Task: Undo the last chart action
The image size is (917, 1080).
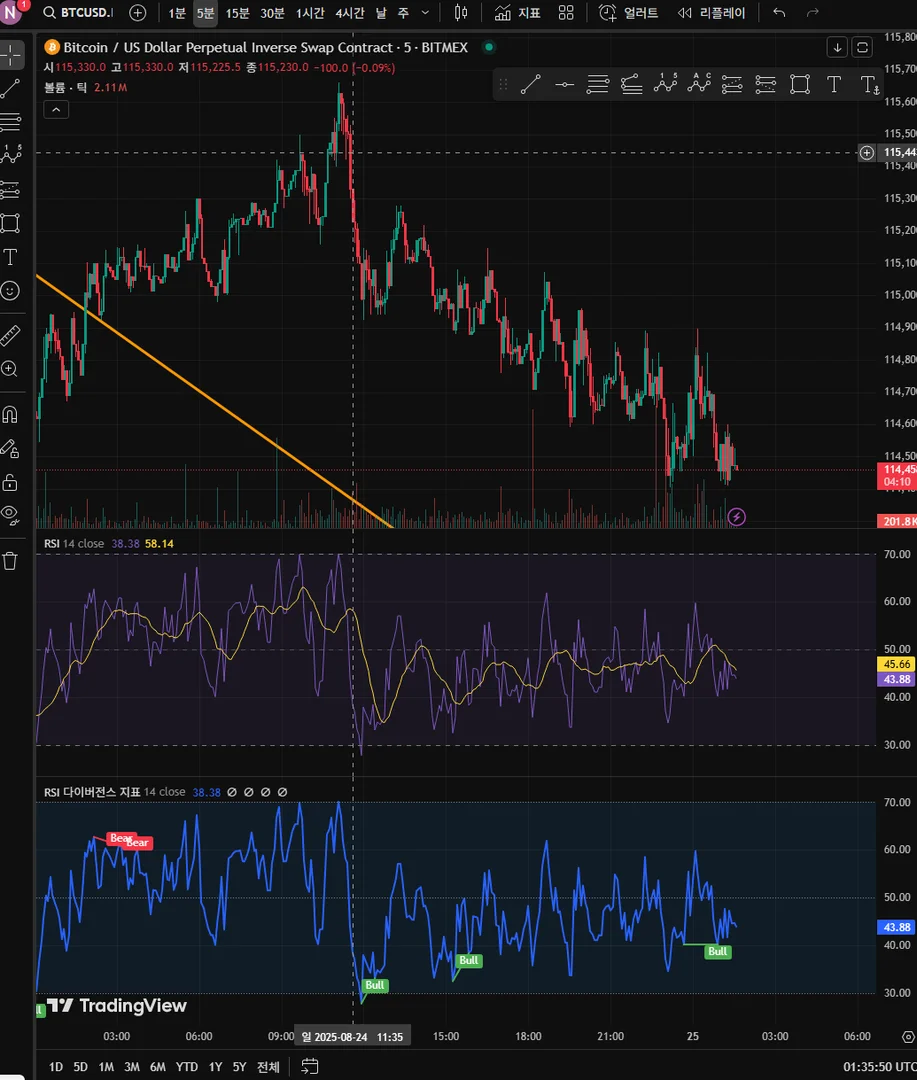Action: pyautogui.click(x=779, y=13)
